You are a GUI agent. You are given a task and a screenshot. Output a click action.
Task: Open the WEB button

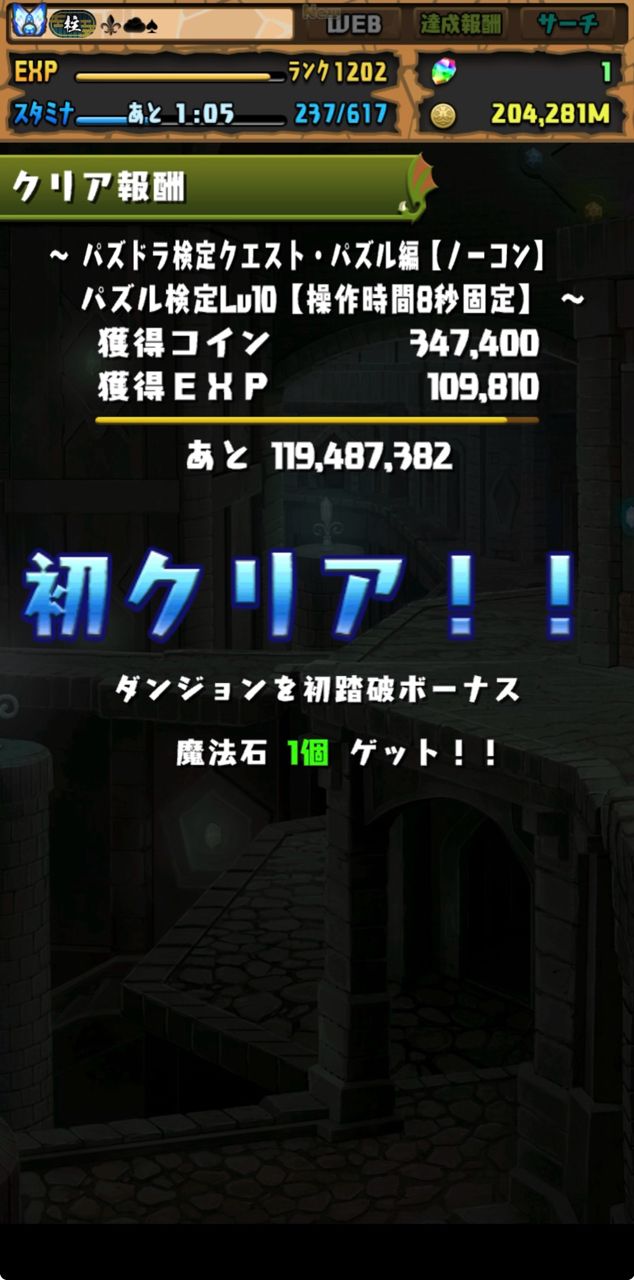point(352,23)
